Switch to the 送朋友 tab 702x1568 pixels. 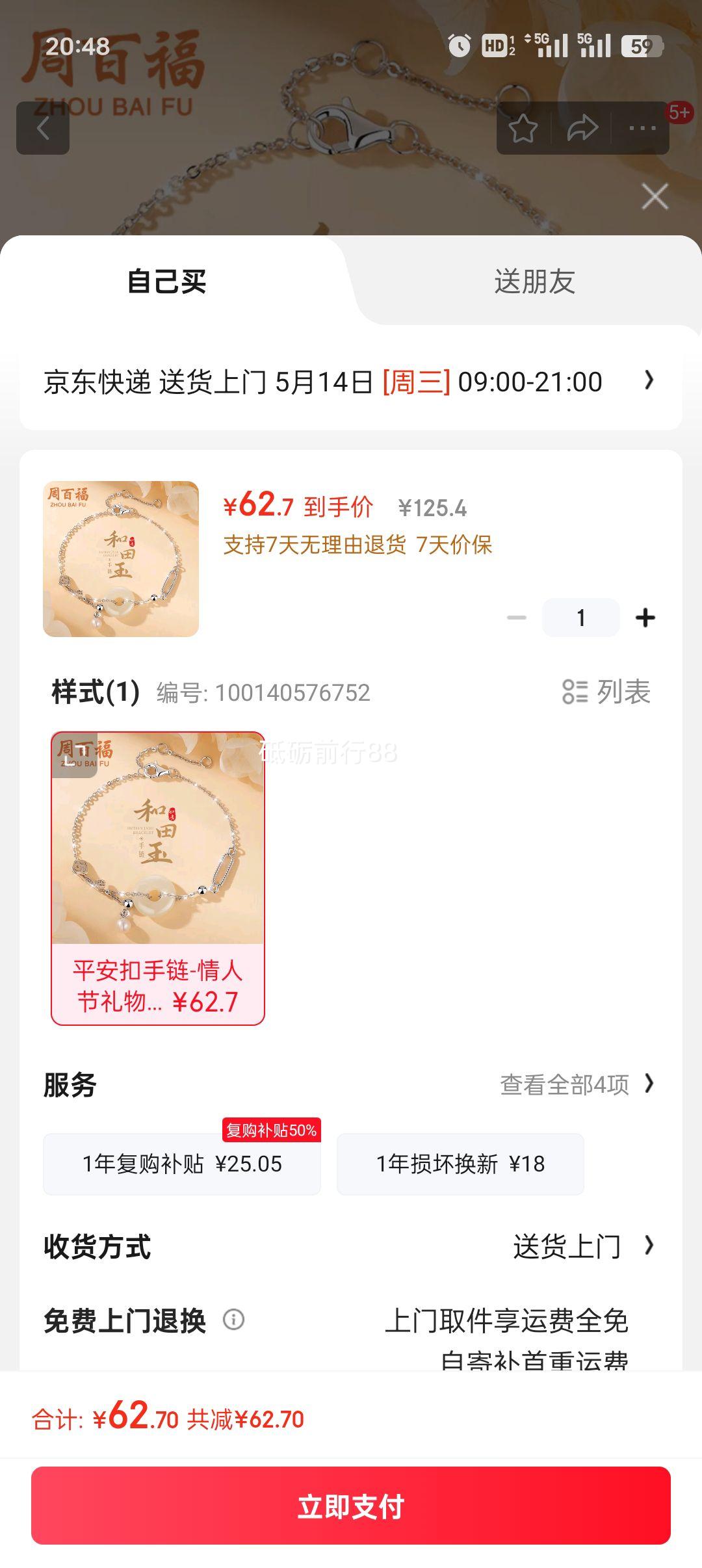point(534,281)
